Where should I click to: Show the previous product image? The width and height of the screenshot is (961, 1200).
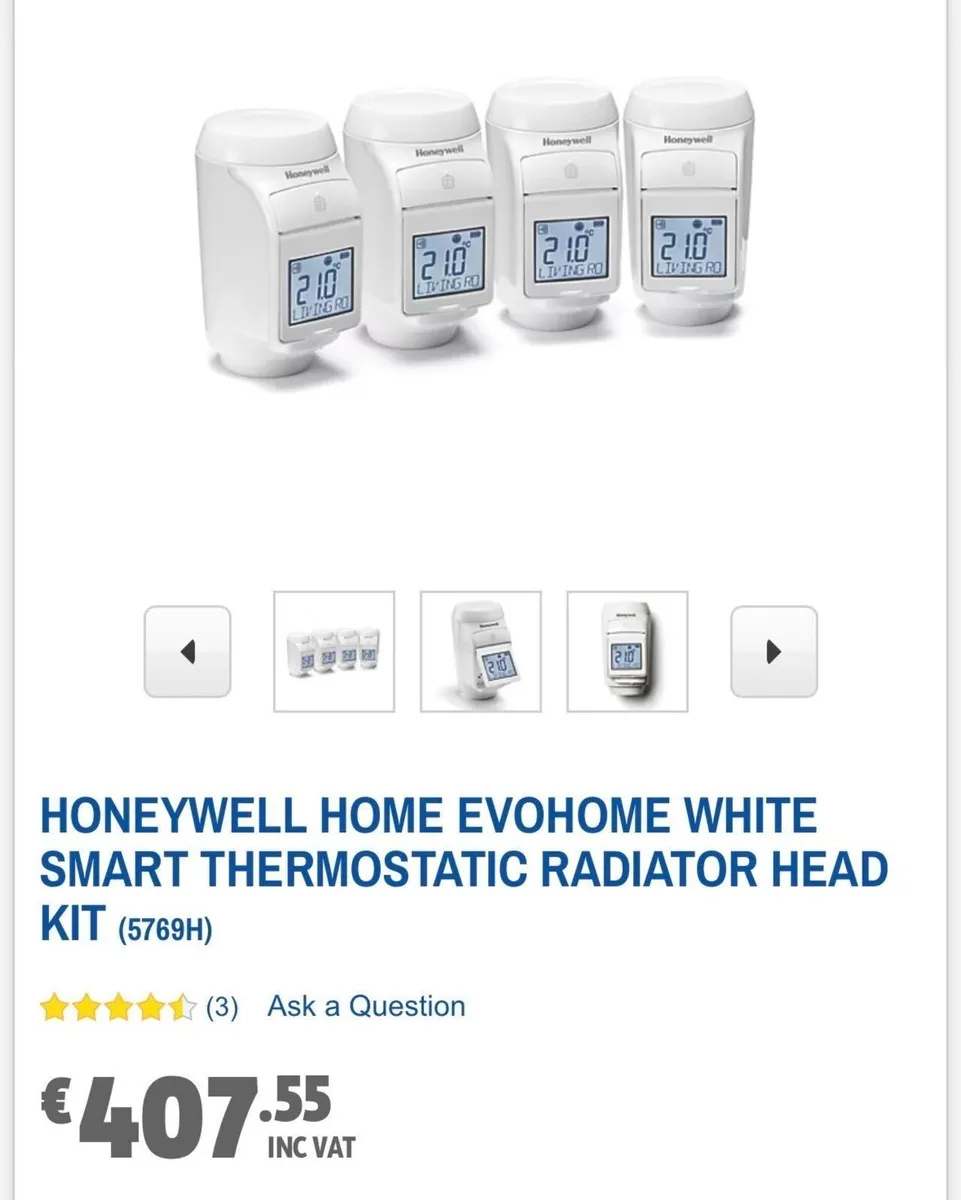pos(187,651)
